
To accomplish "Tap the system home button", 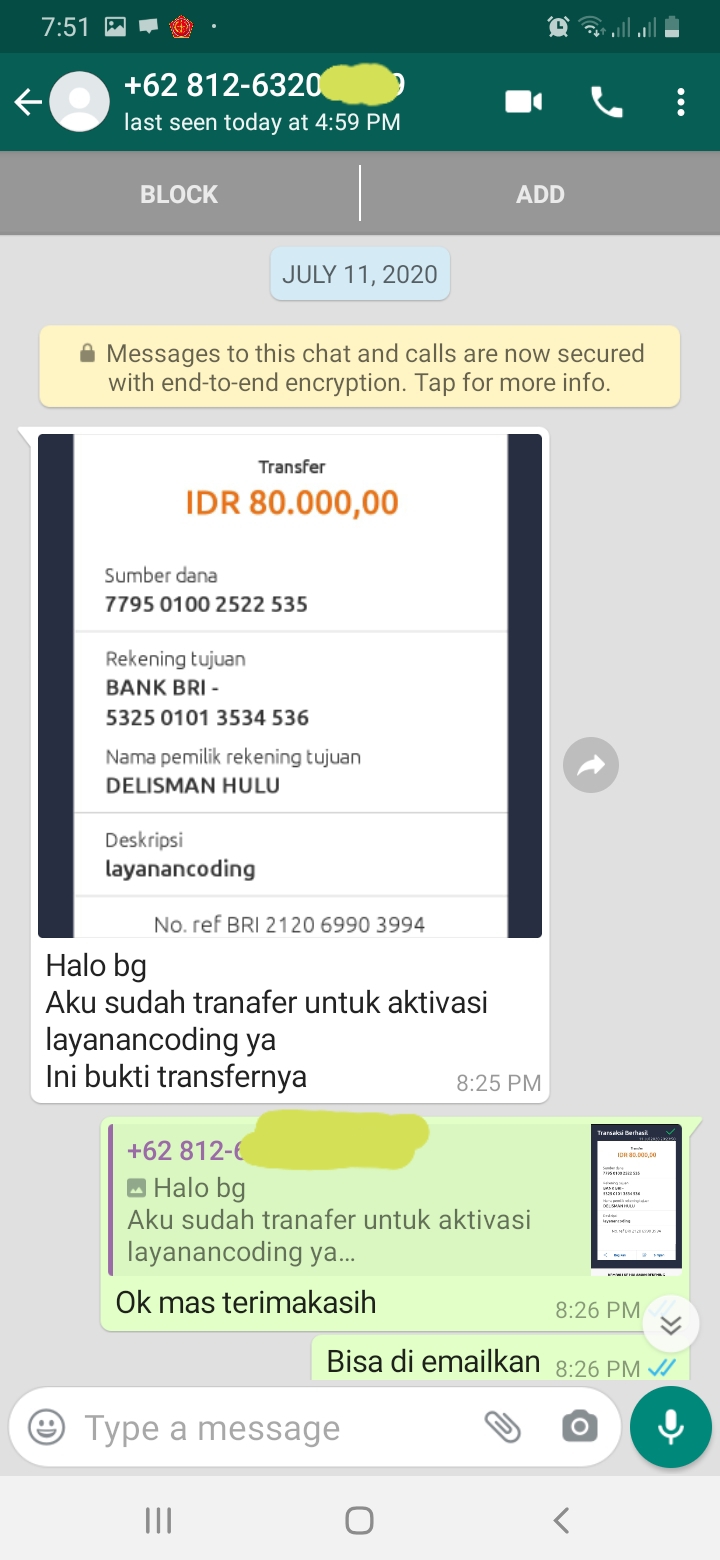I will point(359,1521).
